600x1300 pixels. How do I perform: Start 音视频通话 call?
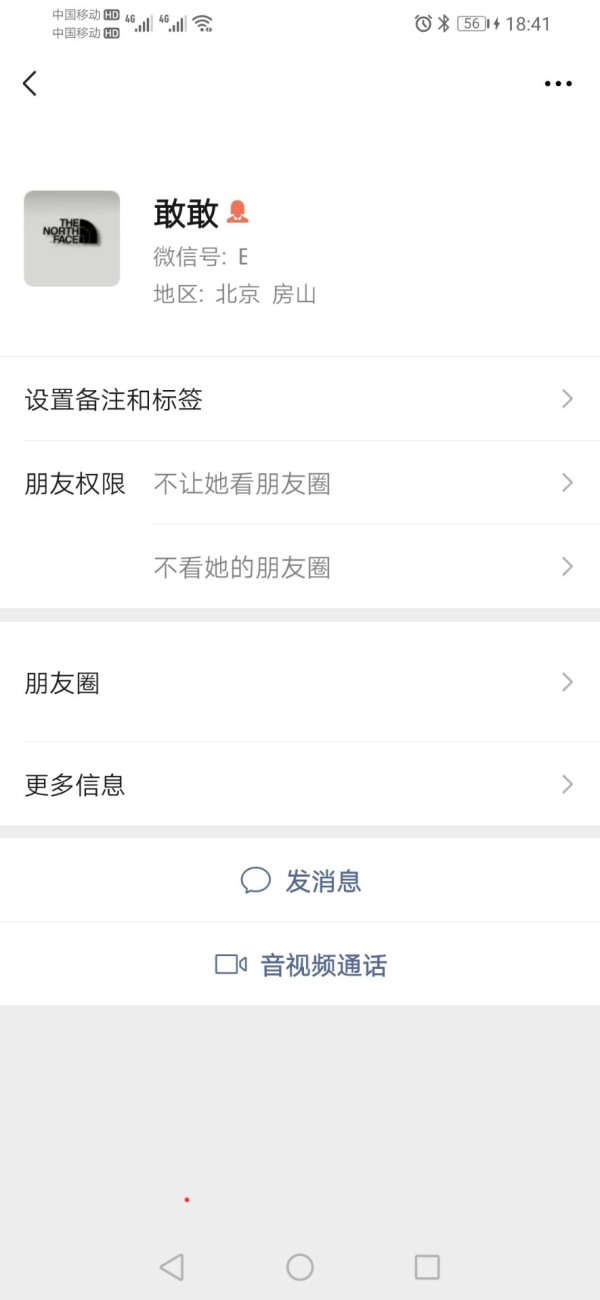tap(300, 964)
